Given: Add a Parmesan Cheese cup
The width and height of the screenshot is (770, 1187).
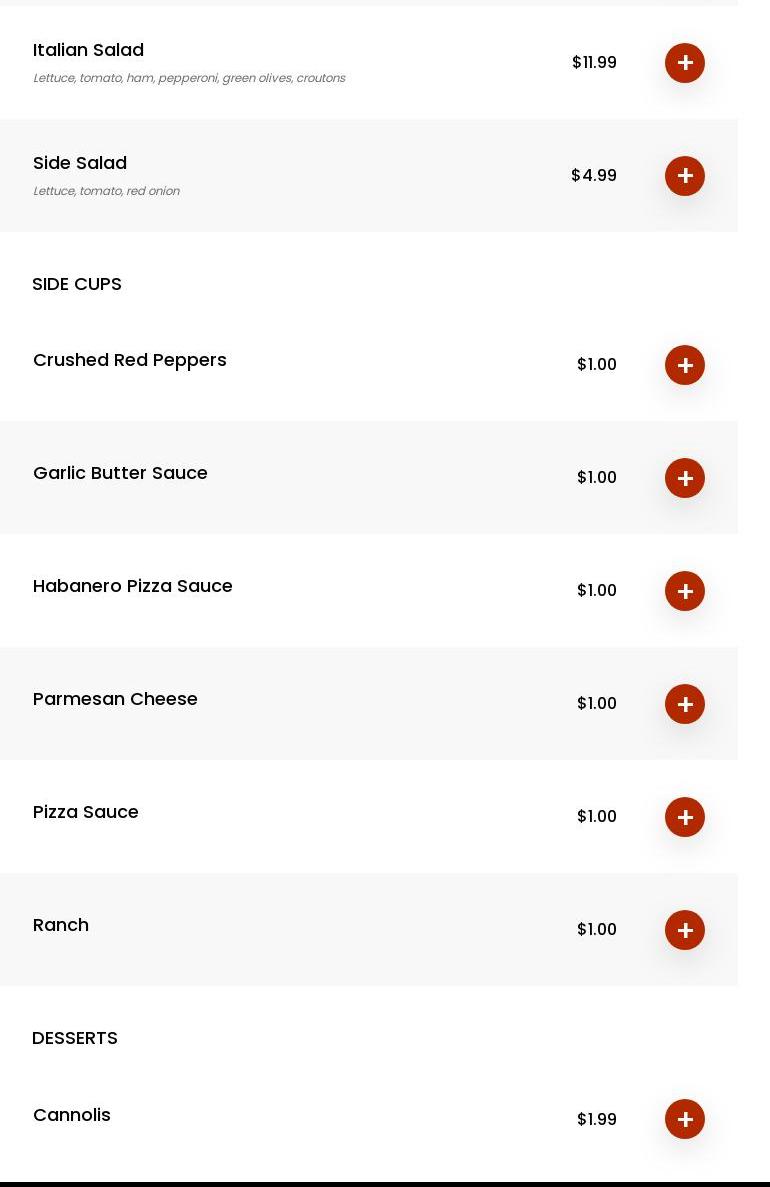Looking at the screenshot, I should tap(685, 704).
